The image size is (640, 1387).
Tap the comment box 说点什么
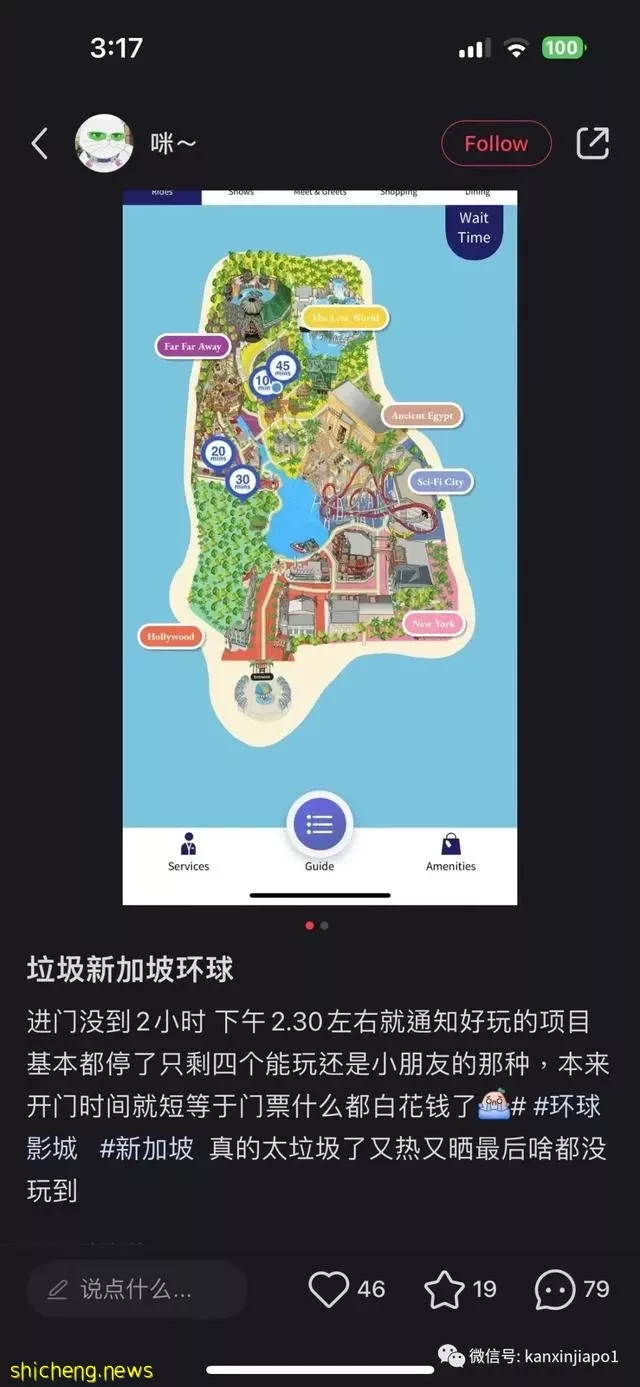pos(136,1290)
